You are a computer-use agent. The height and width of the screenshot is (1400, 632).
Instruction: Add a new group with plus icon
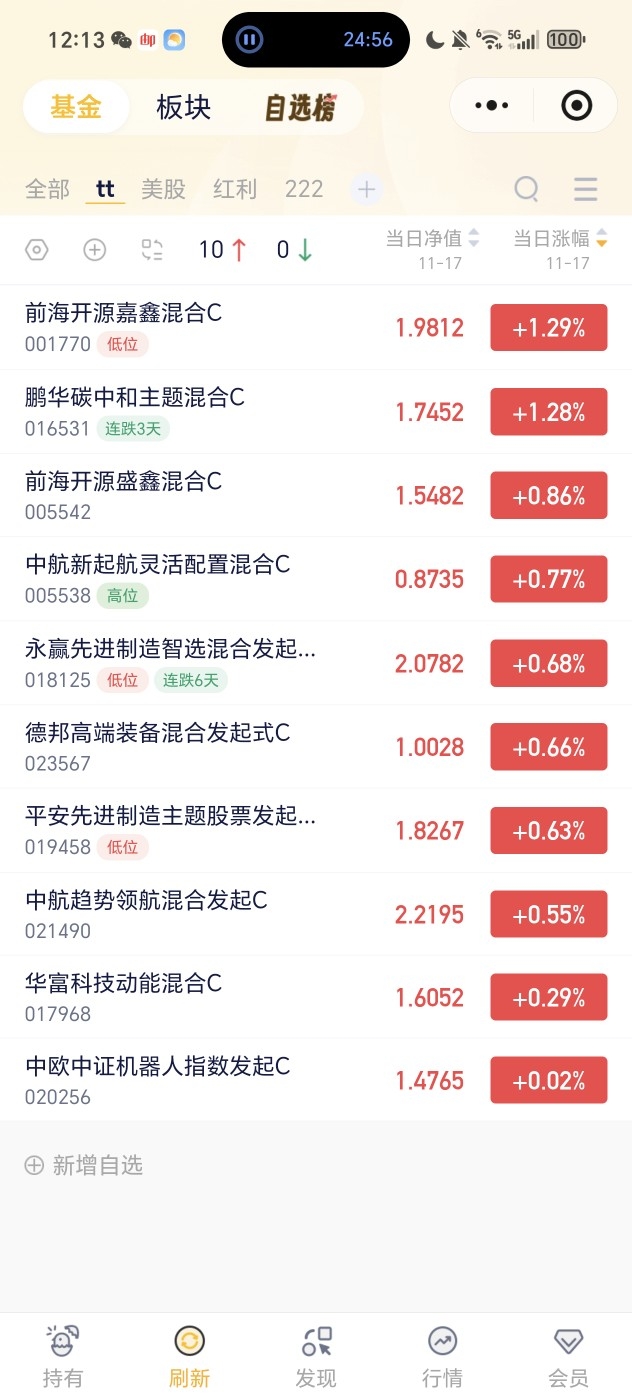366,189
